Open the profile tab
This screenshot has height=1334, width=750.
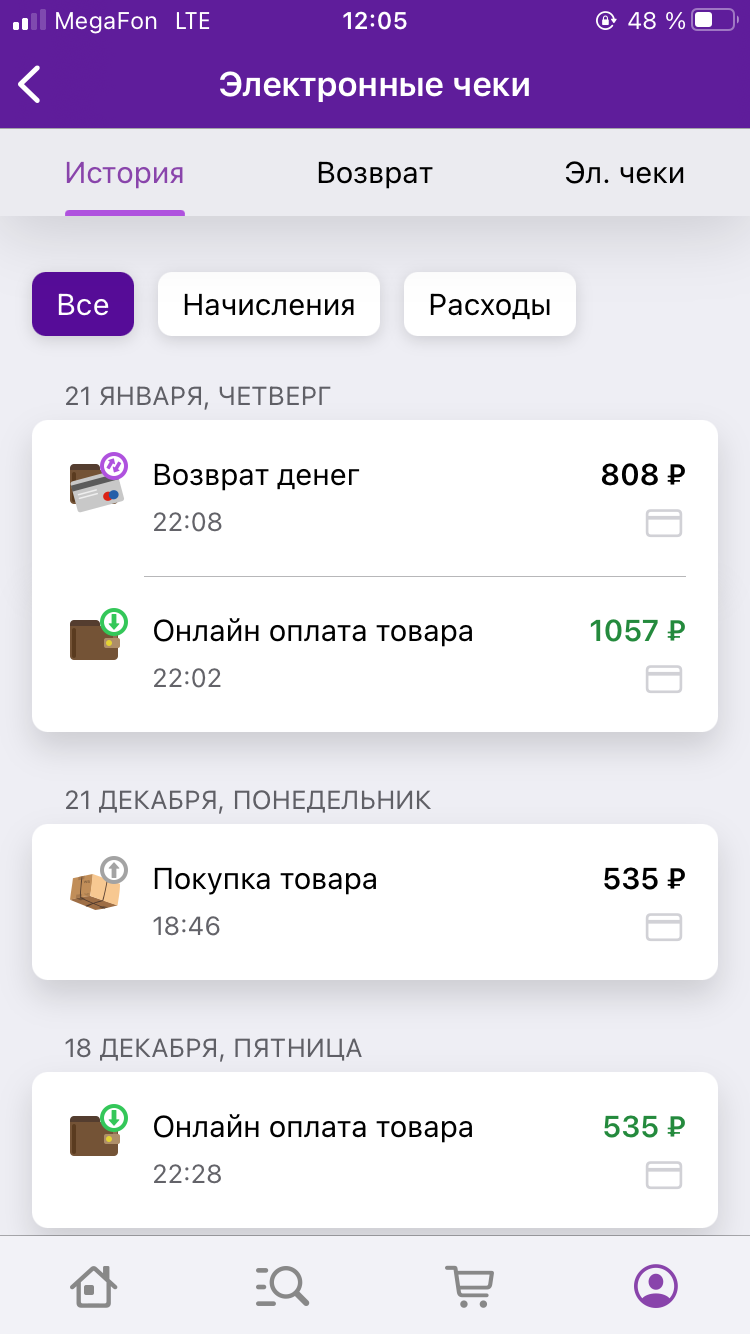(x=656, y=1285)
